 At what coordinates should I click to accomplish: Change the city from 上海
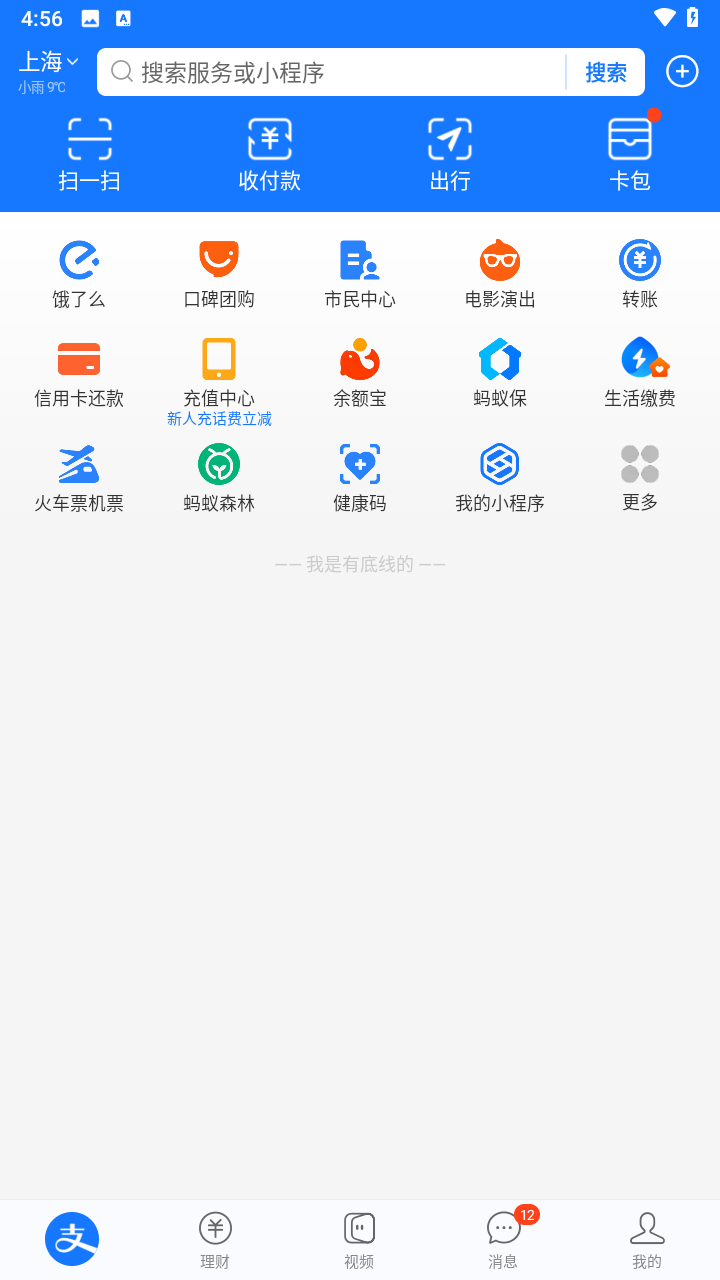tap(48, 63)
